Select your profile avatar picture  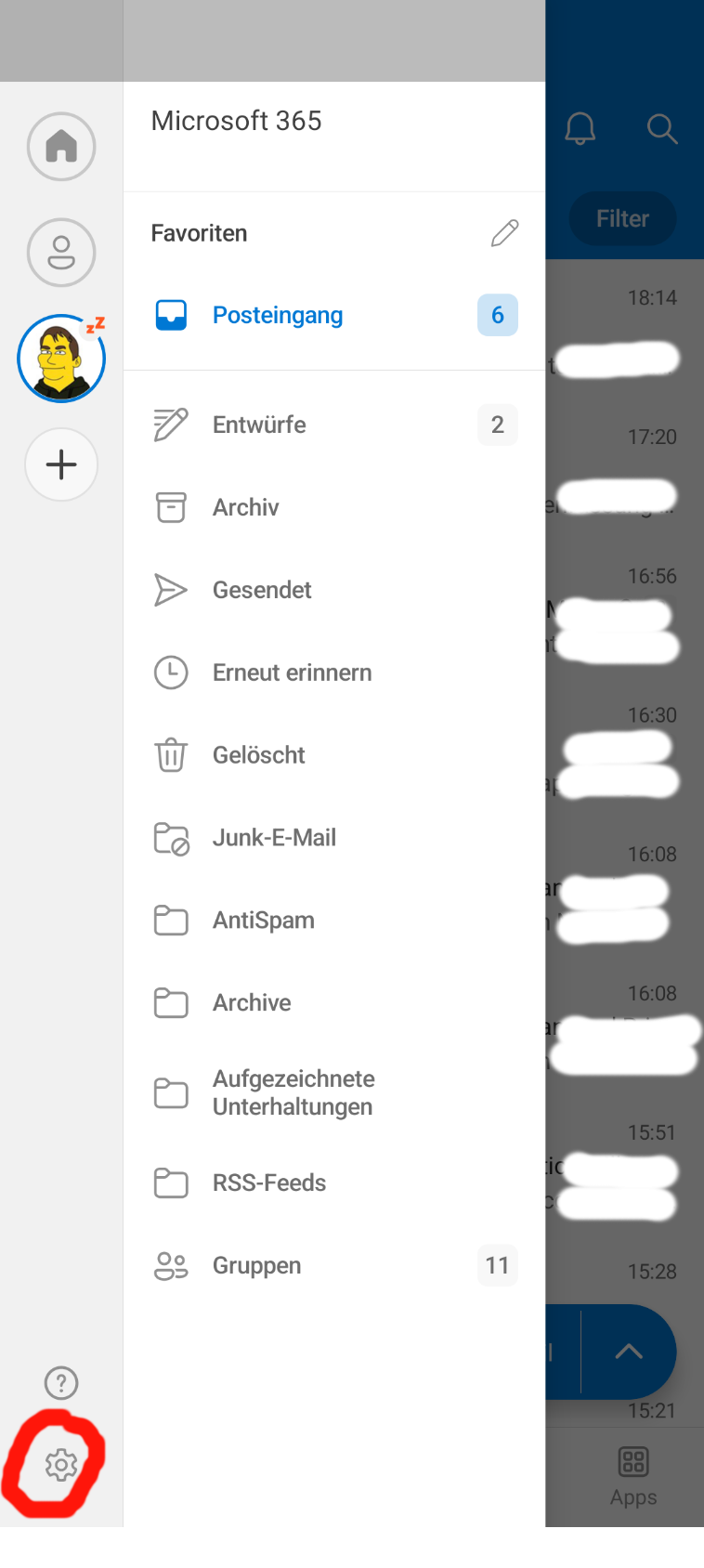tap(61, 358)
